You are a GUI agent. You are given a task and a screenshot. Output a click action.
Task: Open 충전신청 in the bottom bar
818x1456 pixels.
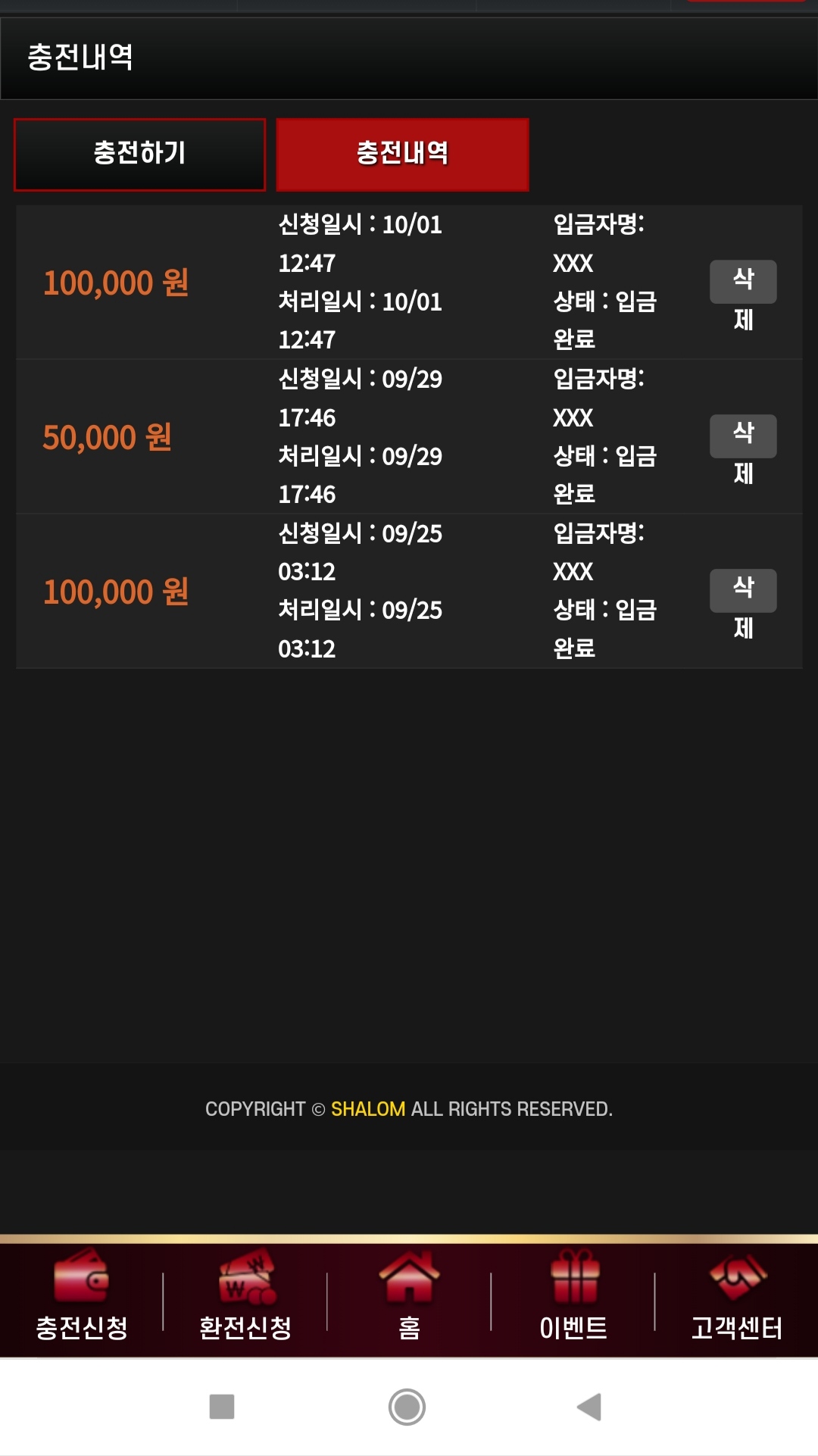[x=82, y=1297]
